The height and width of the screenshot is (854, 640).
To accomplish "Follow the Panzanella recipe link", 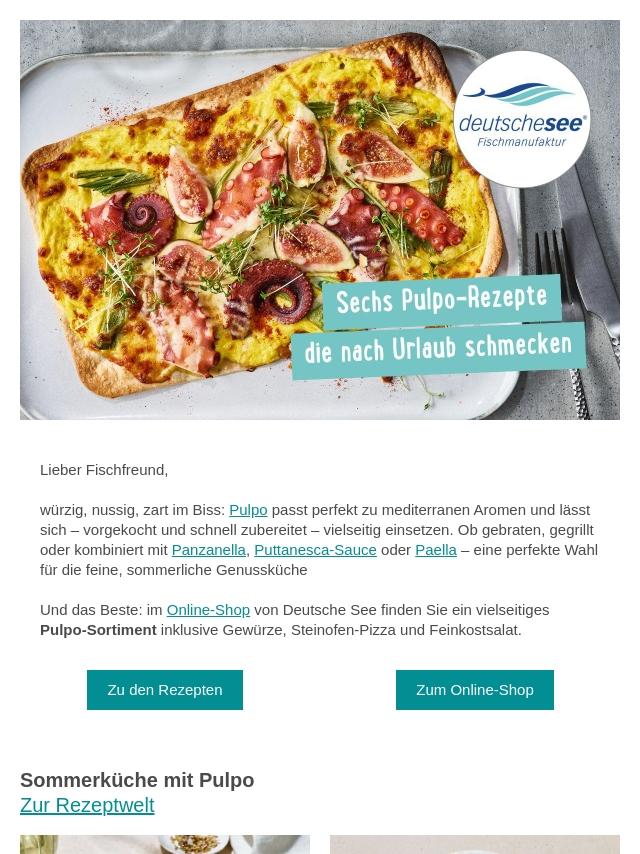I will (x=208, y=550).
